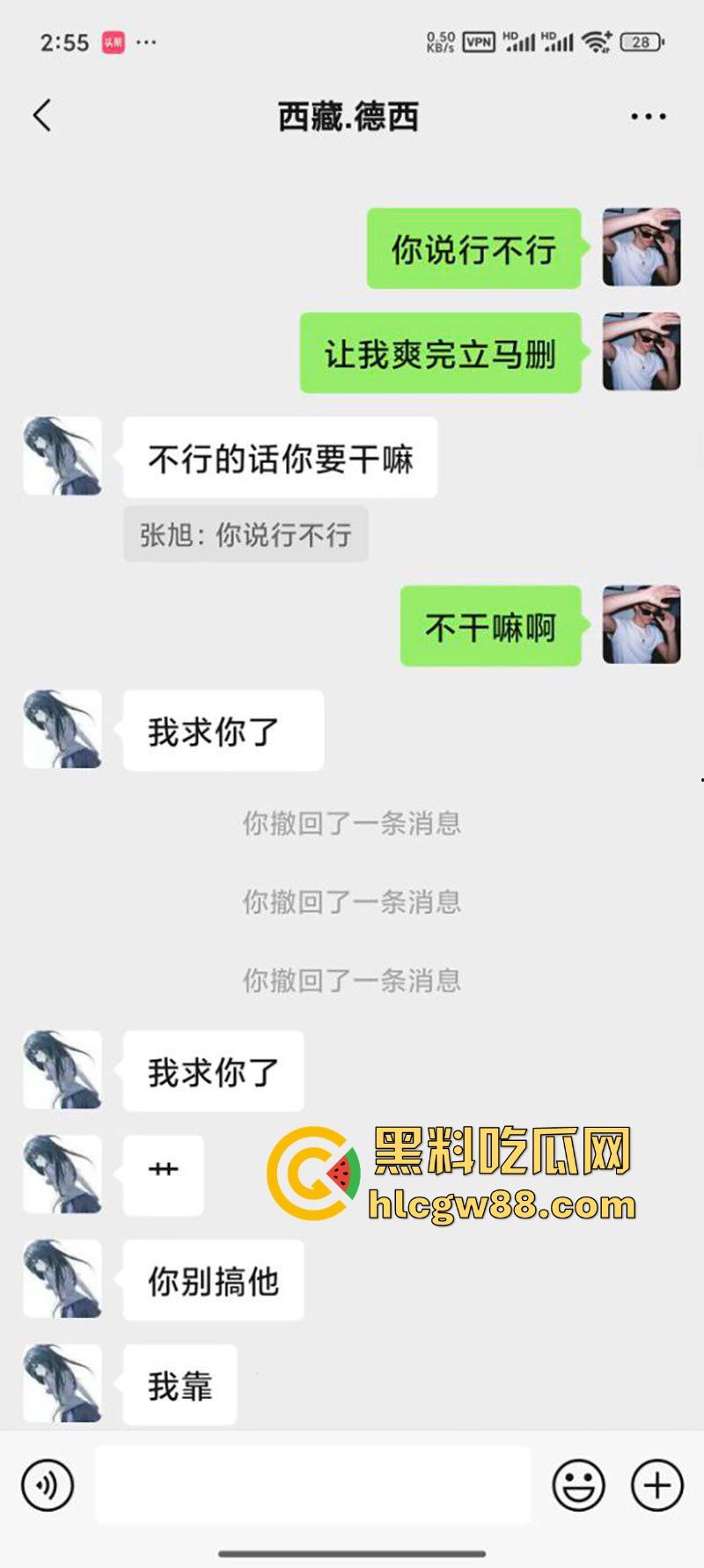Tap the message input field at the bottom
Viewport: 704px width, 1568px height.
pos(312,1484)
